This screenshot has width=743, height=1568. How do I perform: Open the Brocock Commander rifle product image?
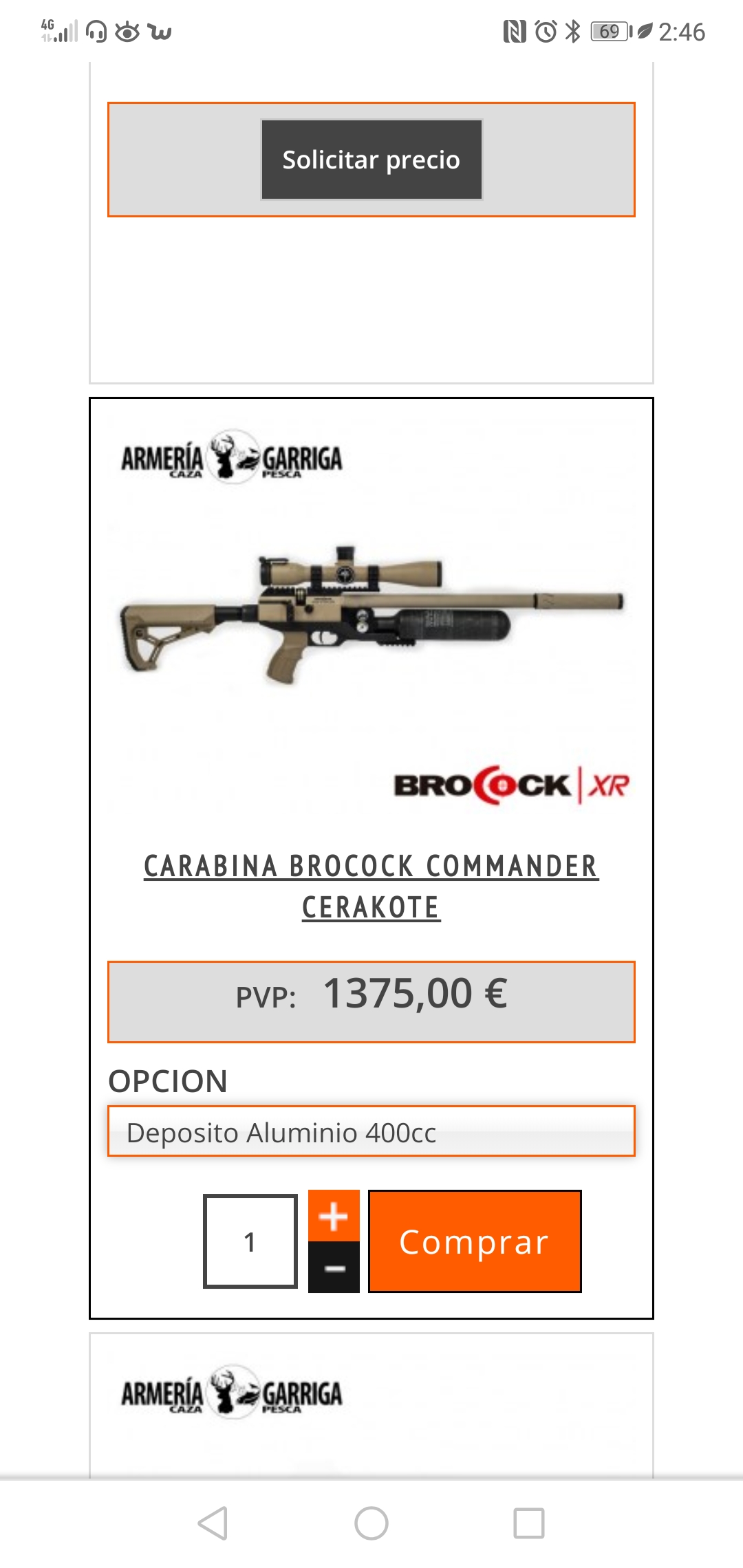371,612
